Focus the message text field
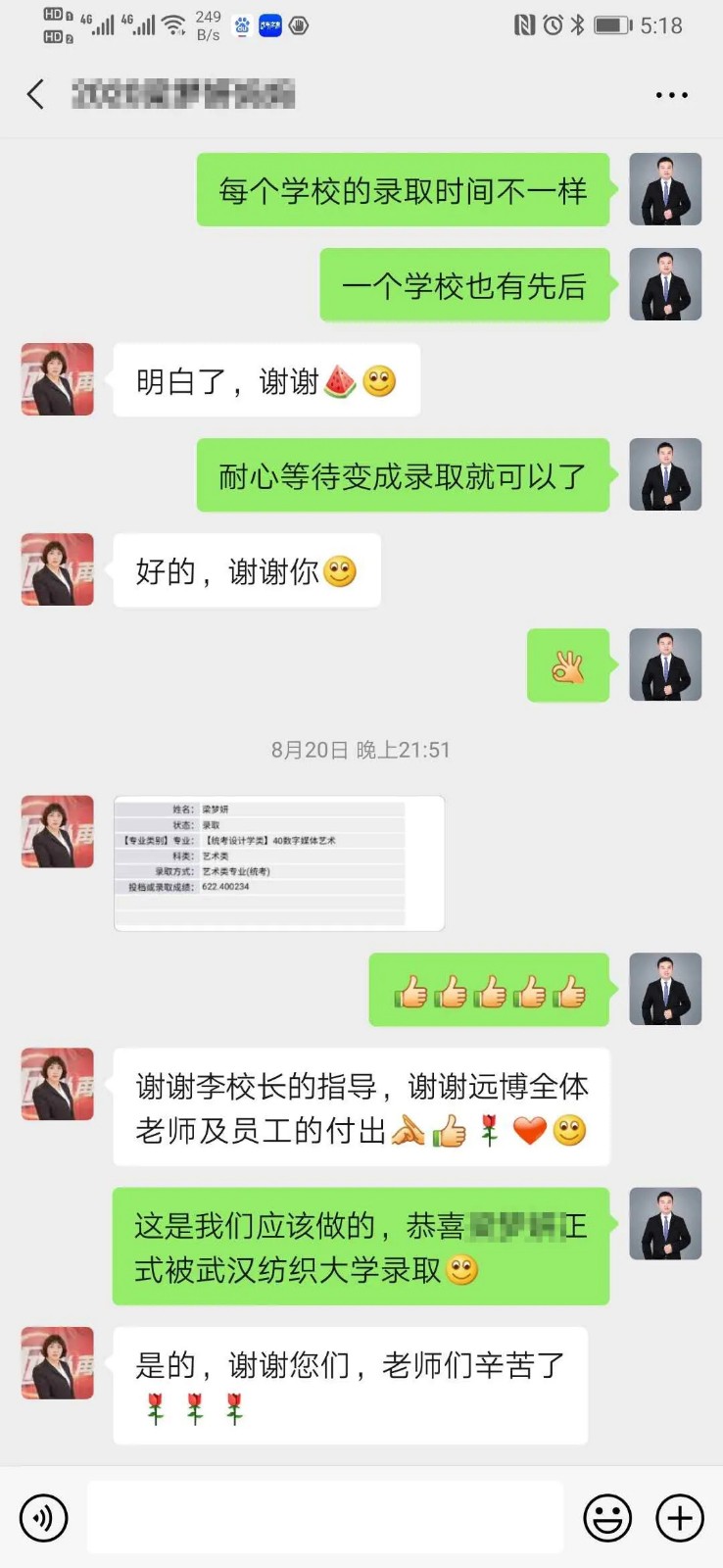 click(324, 1518)
